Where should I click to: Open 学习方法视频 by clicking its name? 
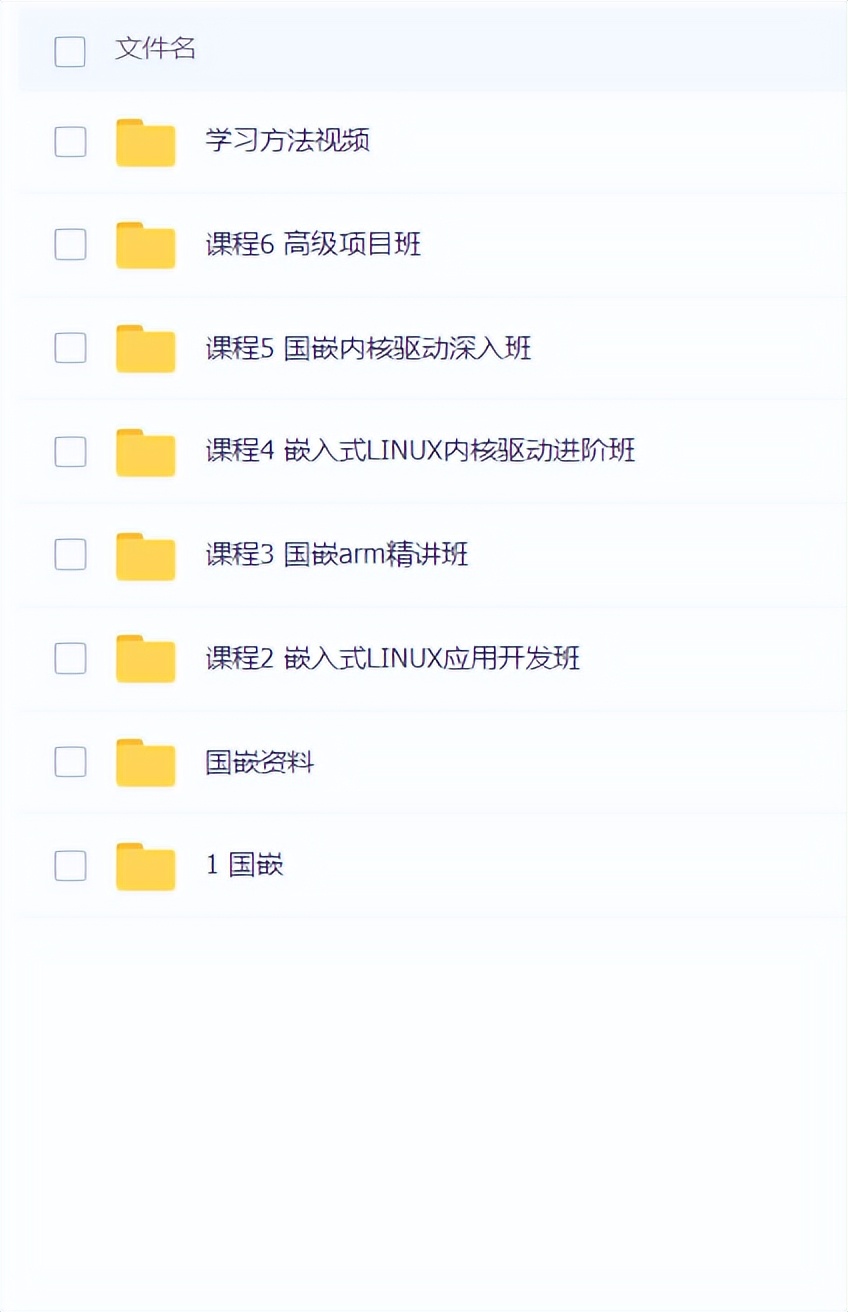288,141
